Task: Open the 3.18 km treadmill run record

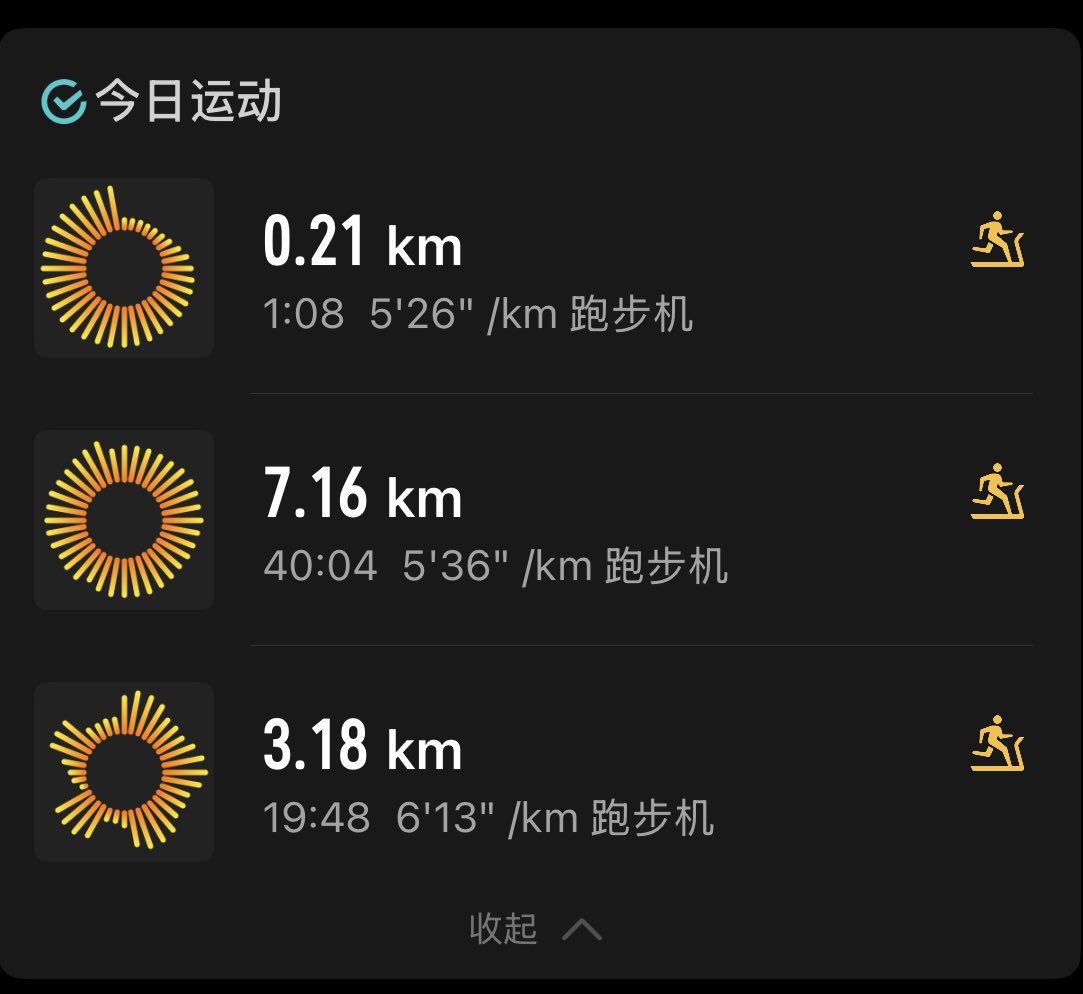Action: coord(540,772)
